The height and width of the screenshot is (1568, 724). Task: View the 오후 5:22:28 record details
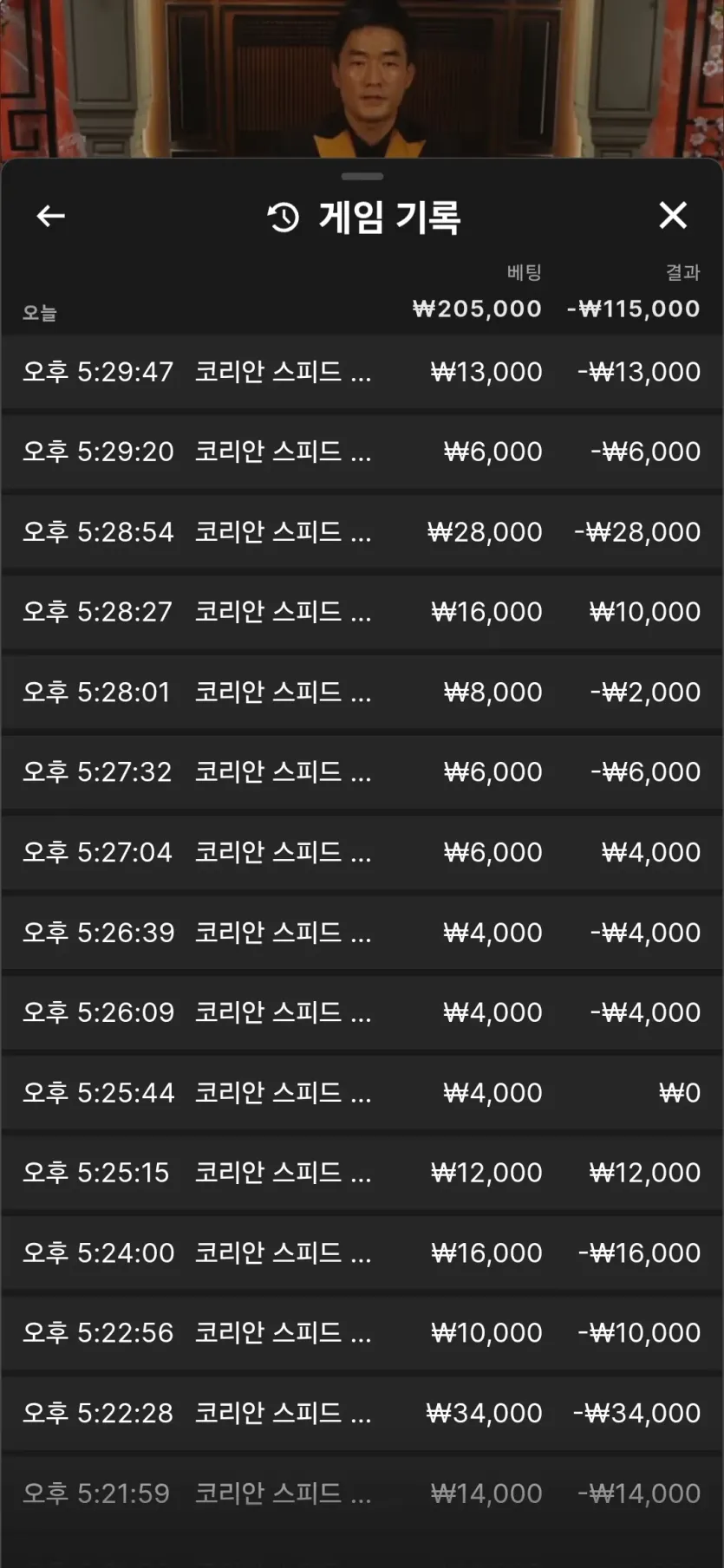tap(362, 1414)
